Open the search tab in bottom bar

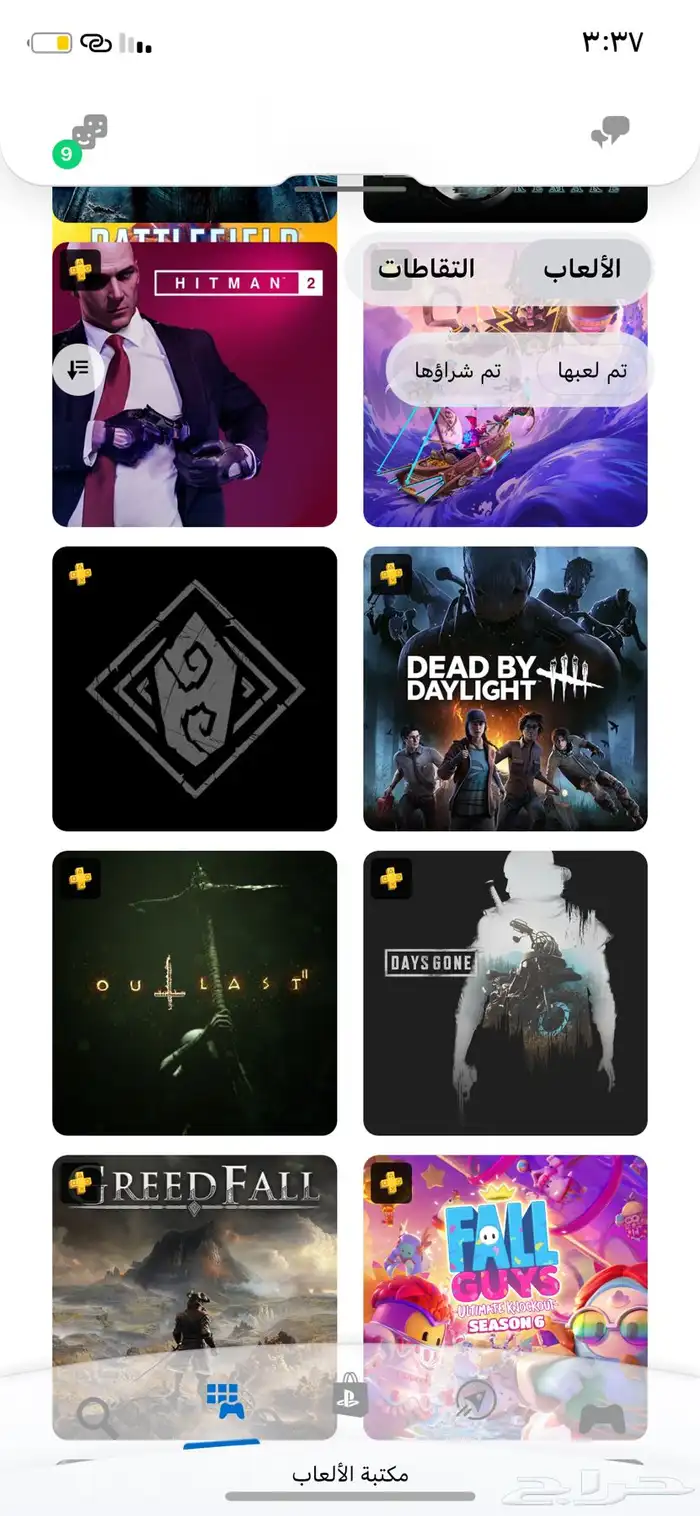(97, 1415)
